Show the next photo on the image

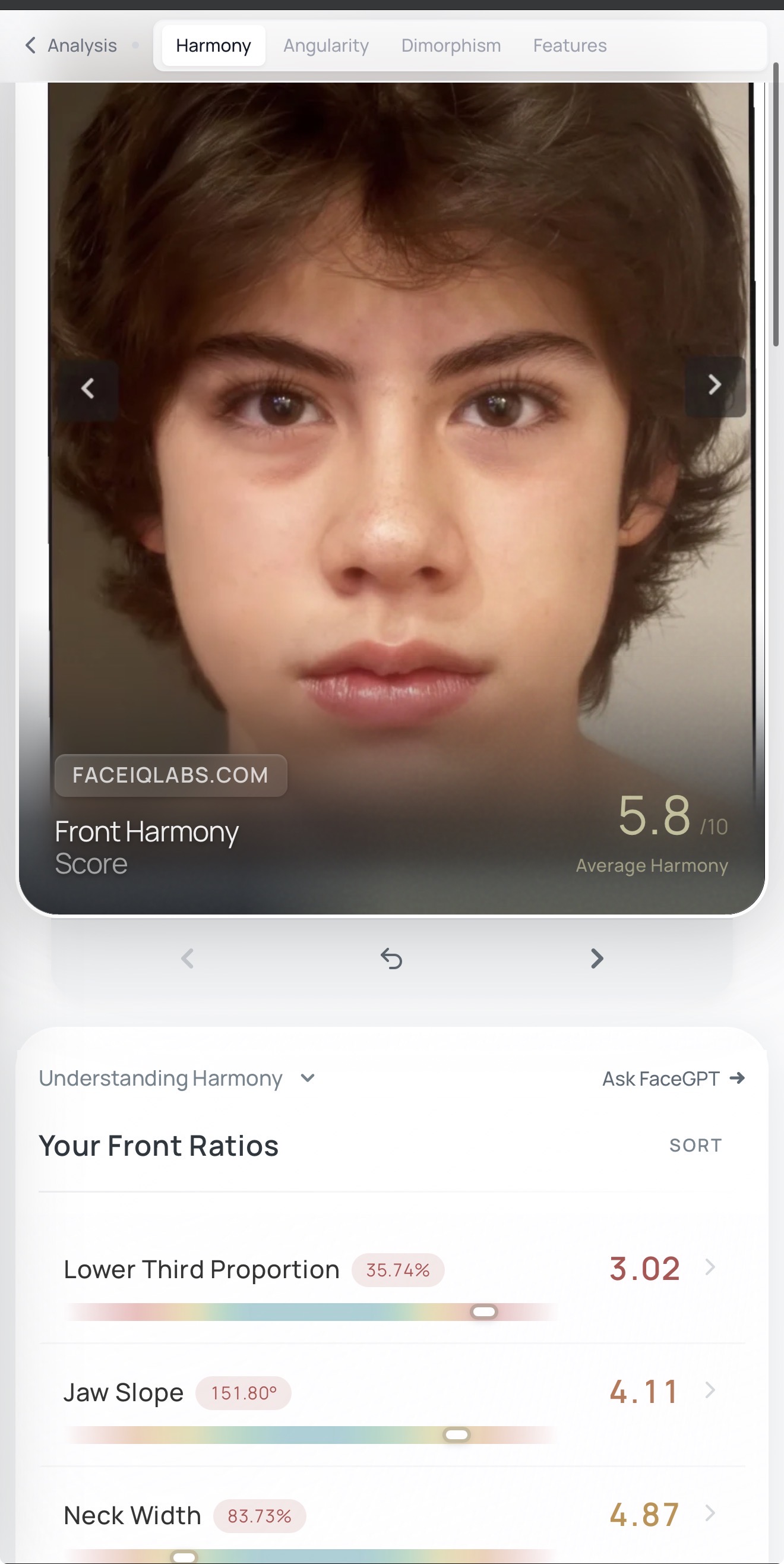(x=715, y=385)
